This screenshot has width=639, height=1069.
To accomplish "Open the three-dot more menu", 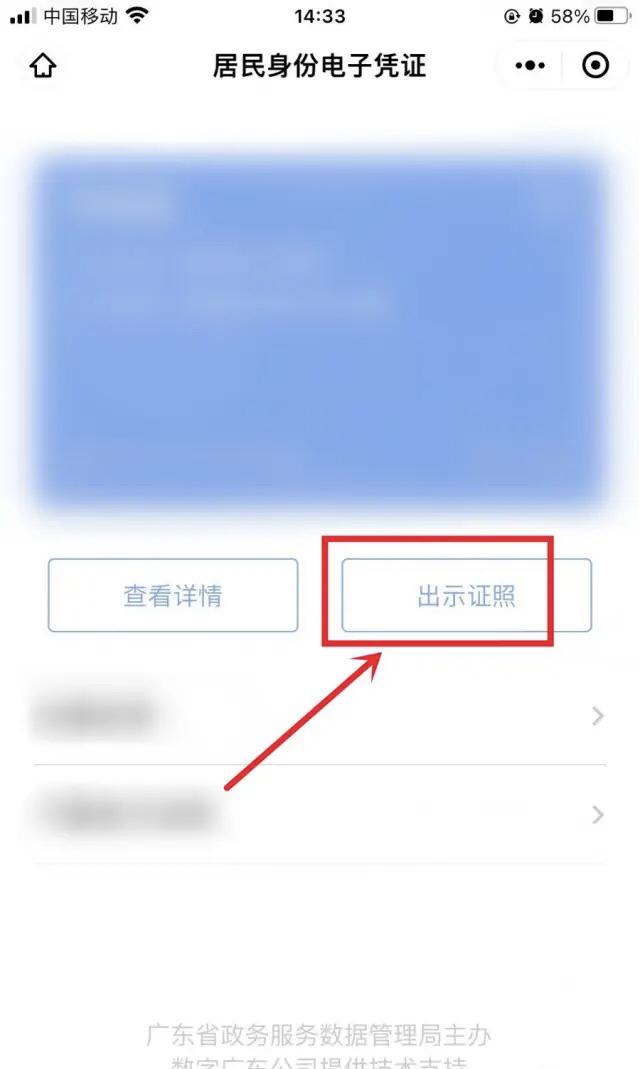I will tap(530, 66).
